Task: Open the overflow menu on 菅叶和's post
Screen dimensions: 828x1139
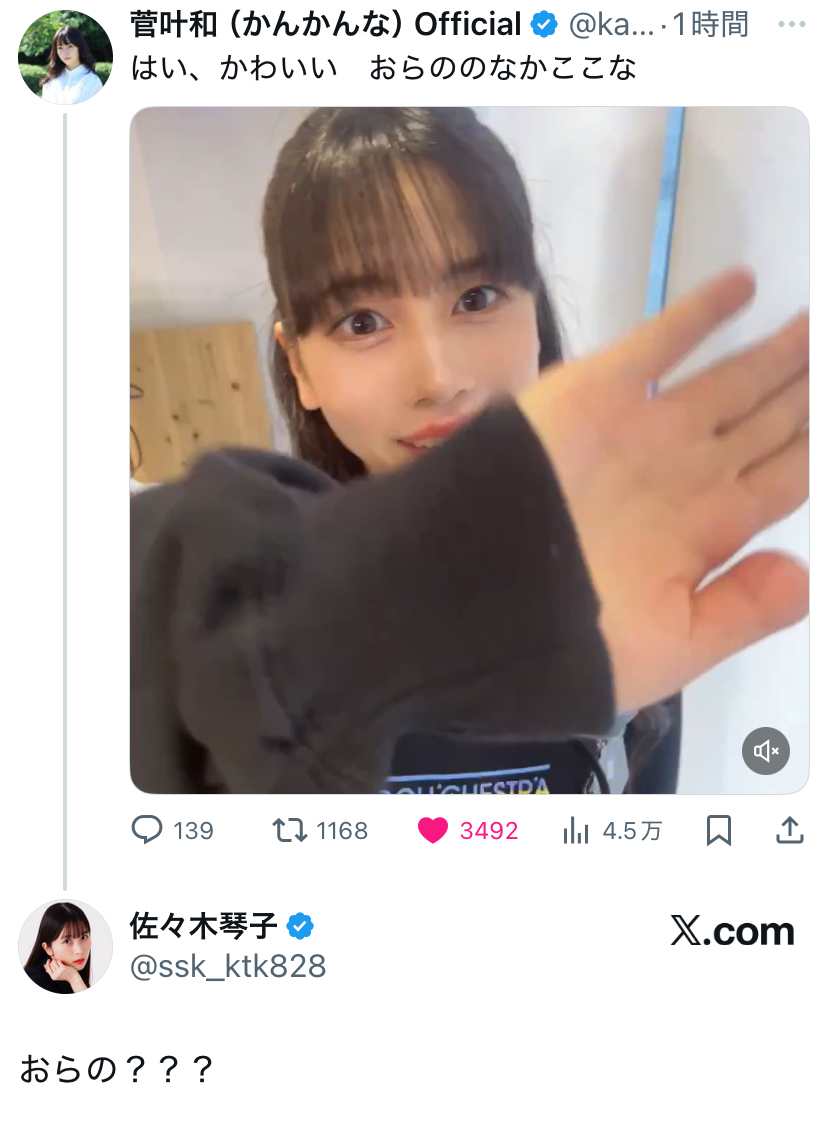Action: coord(790,24)
